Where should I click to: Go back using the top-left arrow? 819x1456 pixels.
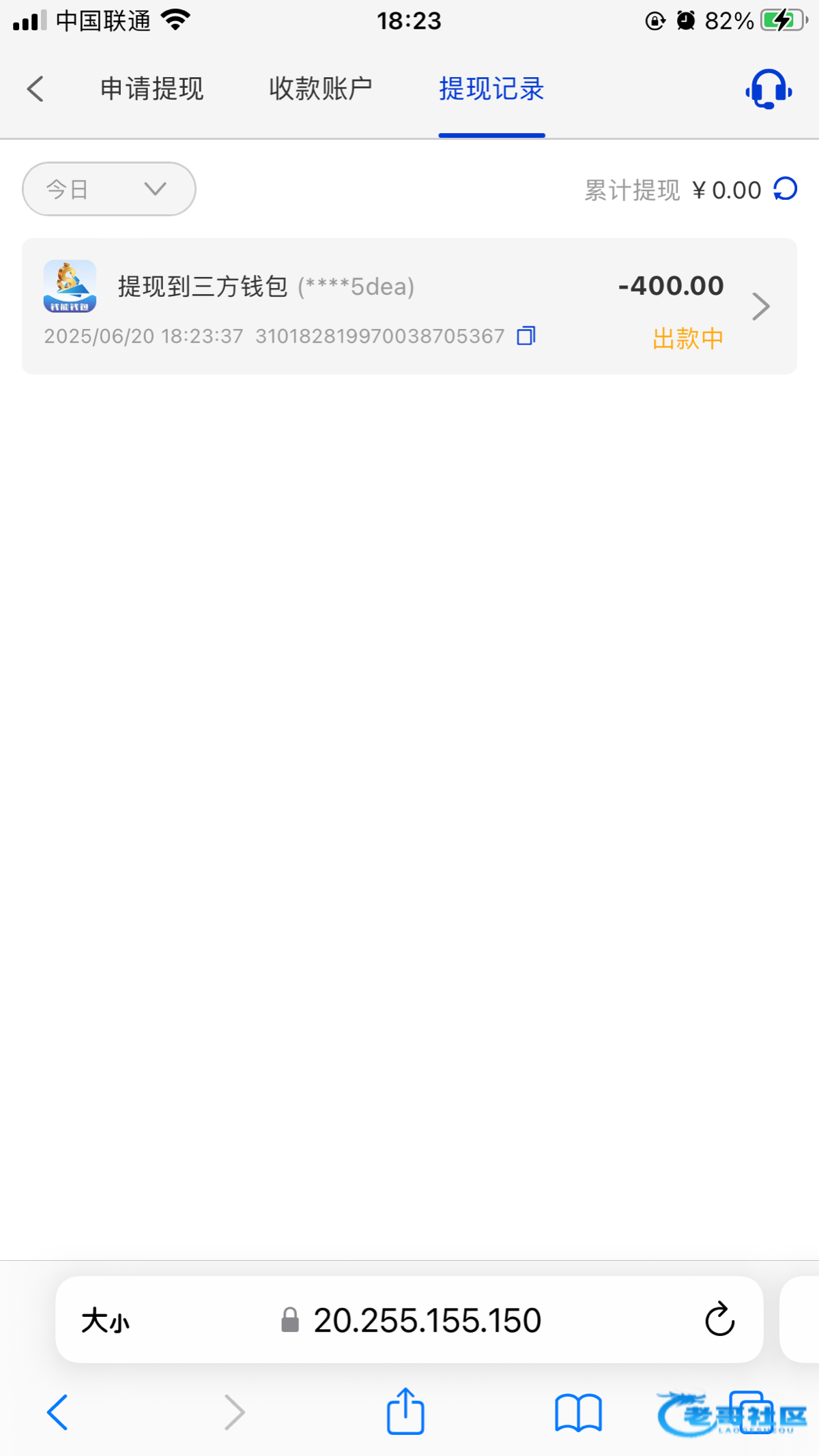pyautogui.click(x=35, y=89)
